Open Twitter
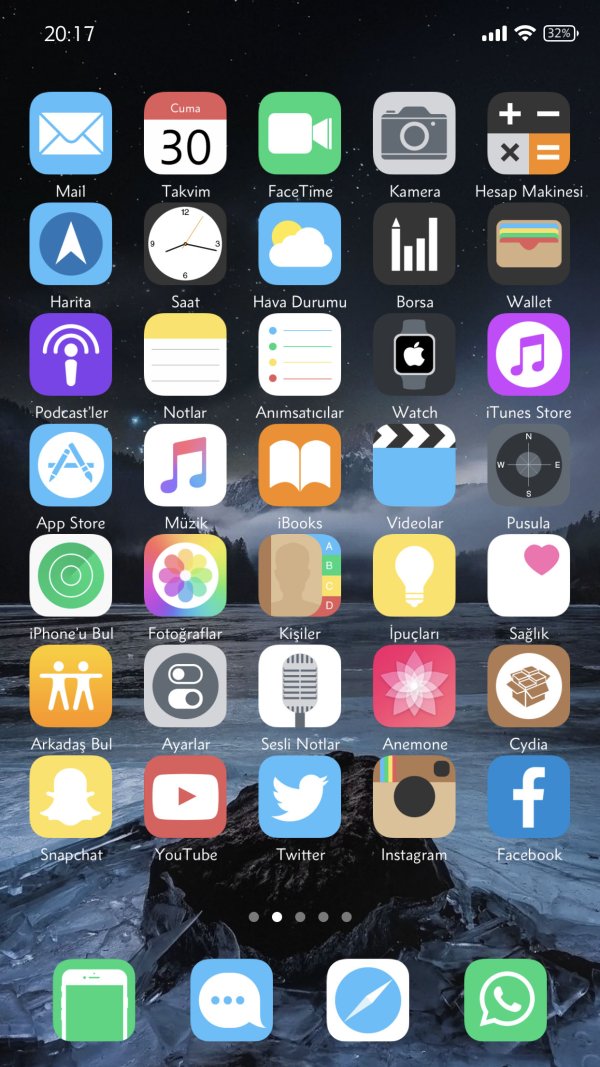This screenshot has height=1067, width=600. click(x=300, y=797)
